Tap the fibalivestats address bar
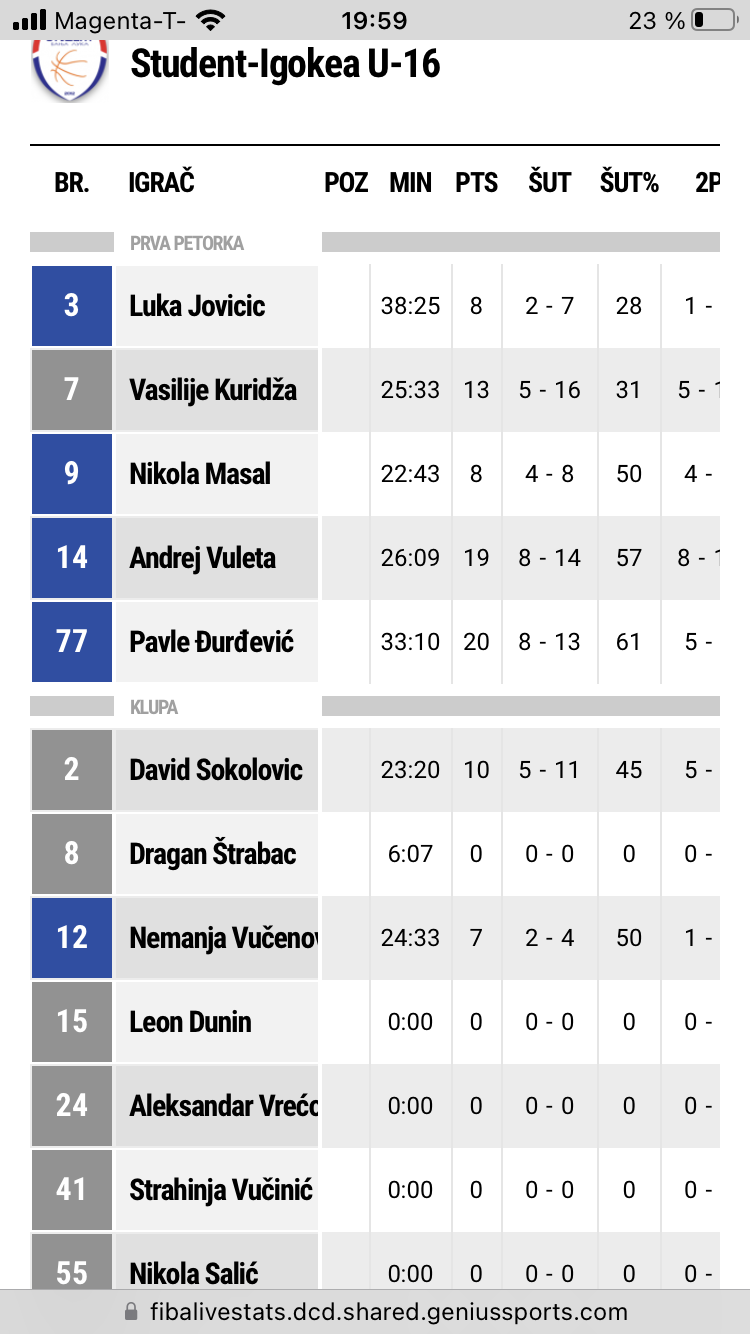The width and height of the screenshot is (750, 1334). pos(376,1311)
